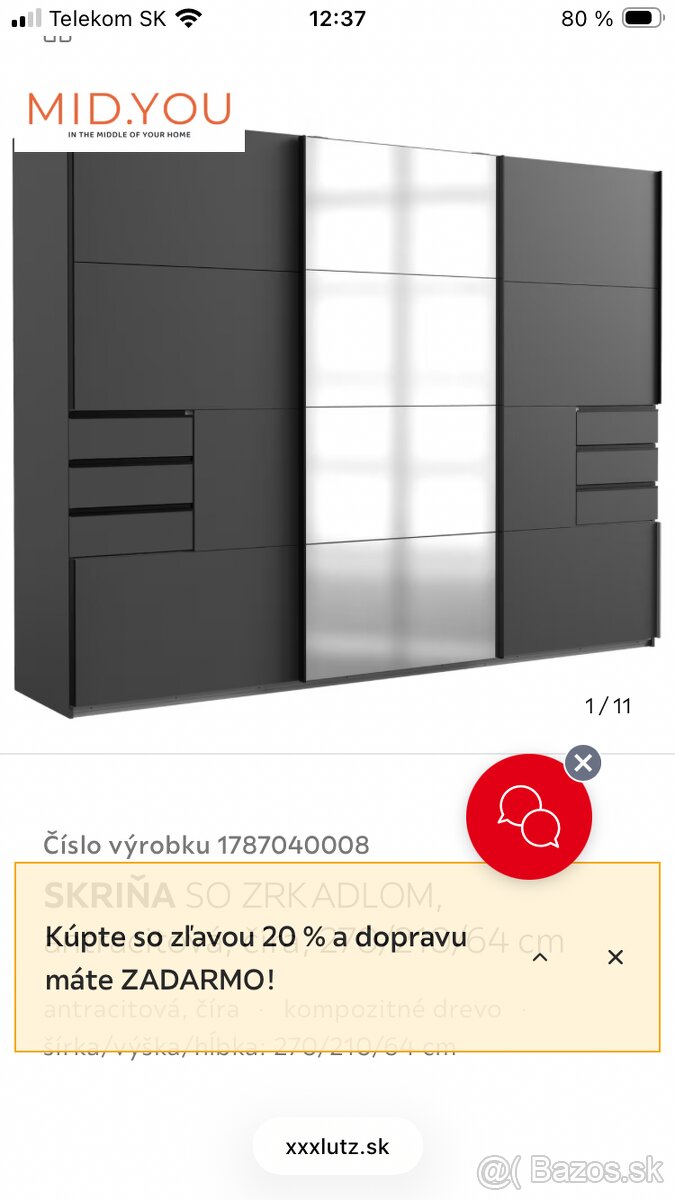The width and height of the screenshot is (675, 1200).
Task: Open the wardrobe product photo
Action: coord(338,420)
